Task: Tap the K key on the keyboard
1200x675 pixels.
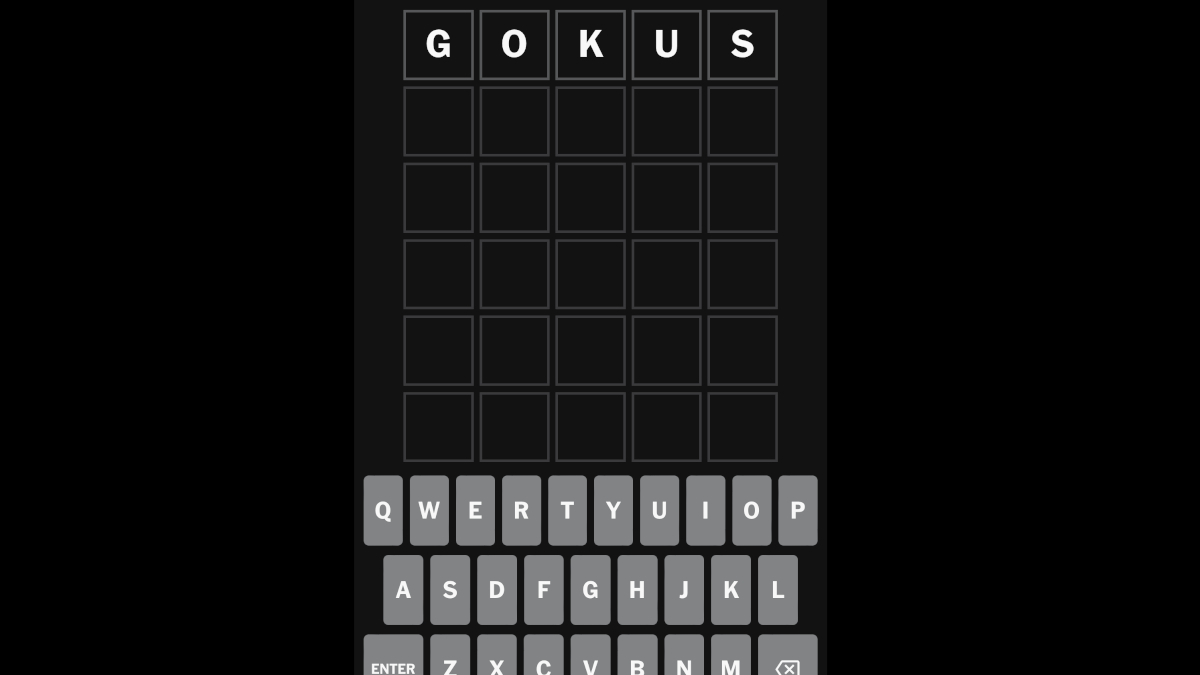Action: tap(731, 590)
